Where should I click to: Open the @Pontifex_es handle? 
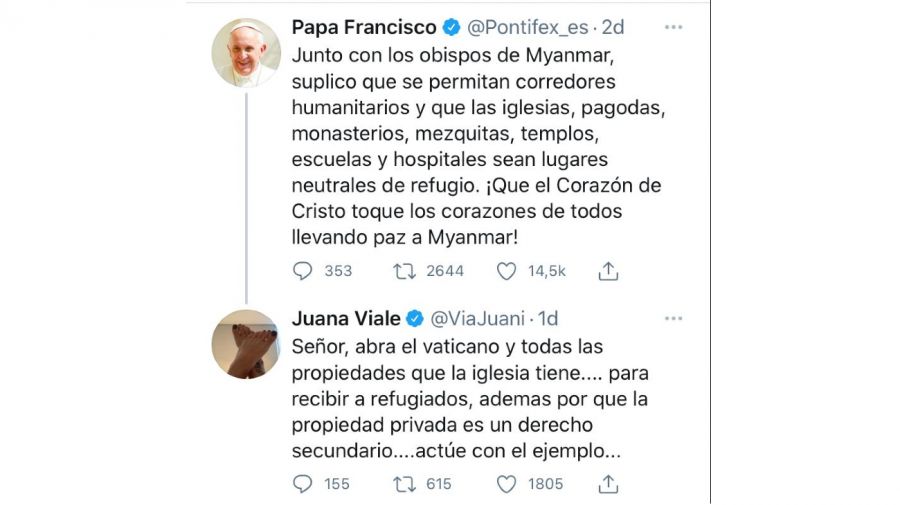point(523,28)
